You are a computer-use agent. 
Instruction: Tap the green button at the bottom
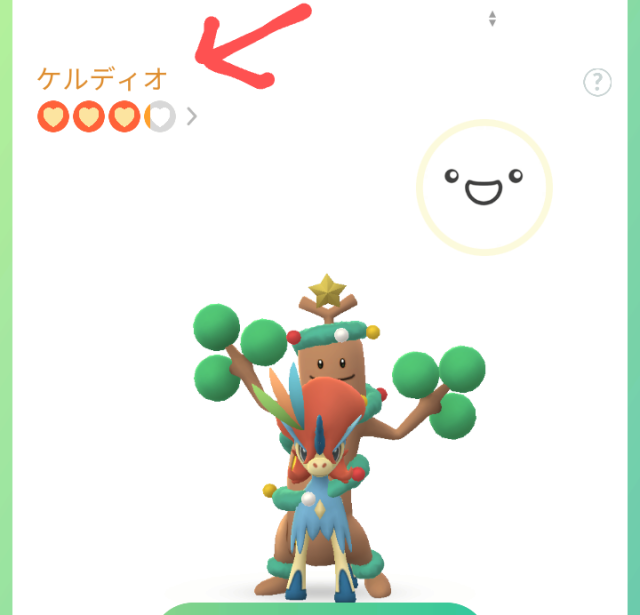[x=320, y=607]
